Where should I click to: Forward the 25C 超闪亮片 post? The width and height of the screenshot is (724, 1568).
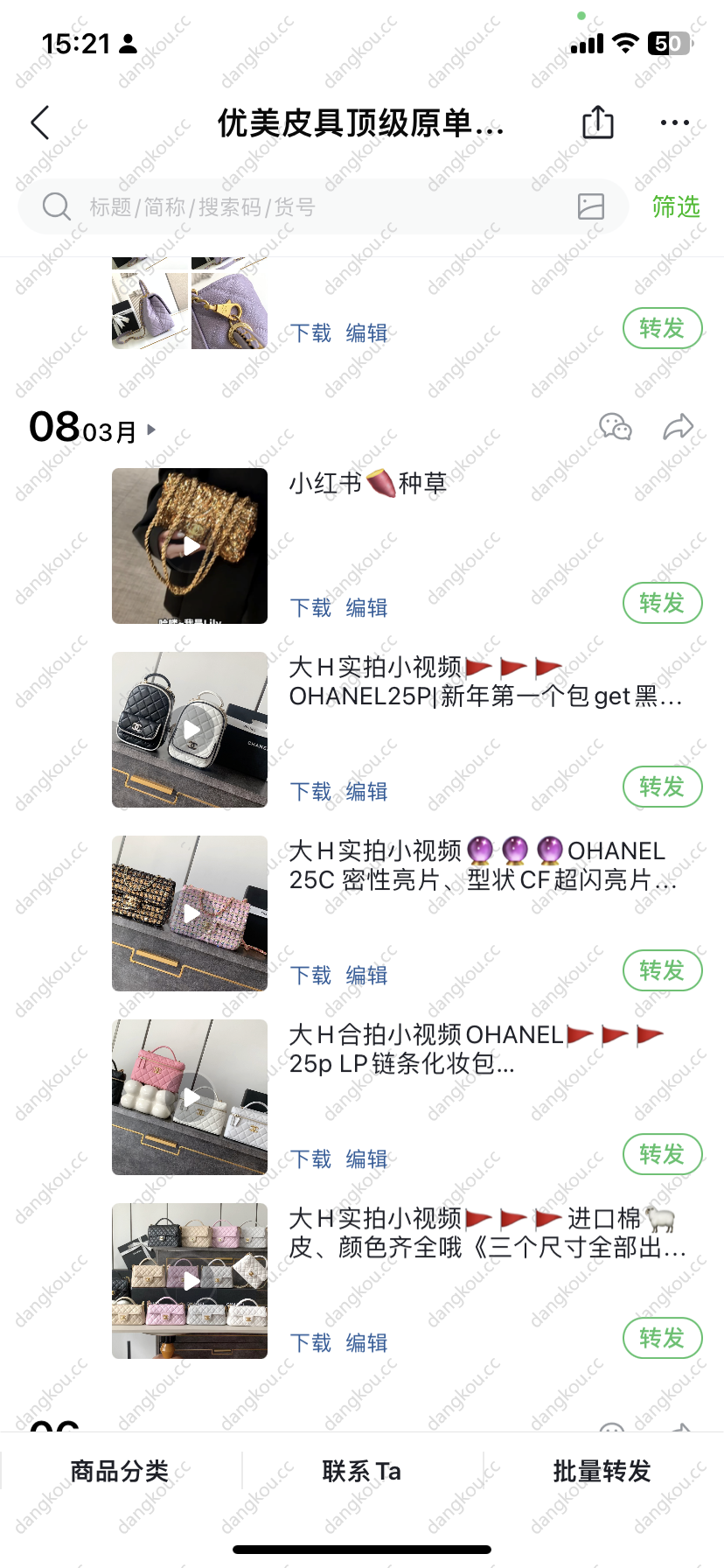(662, 970)
